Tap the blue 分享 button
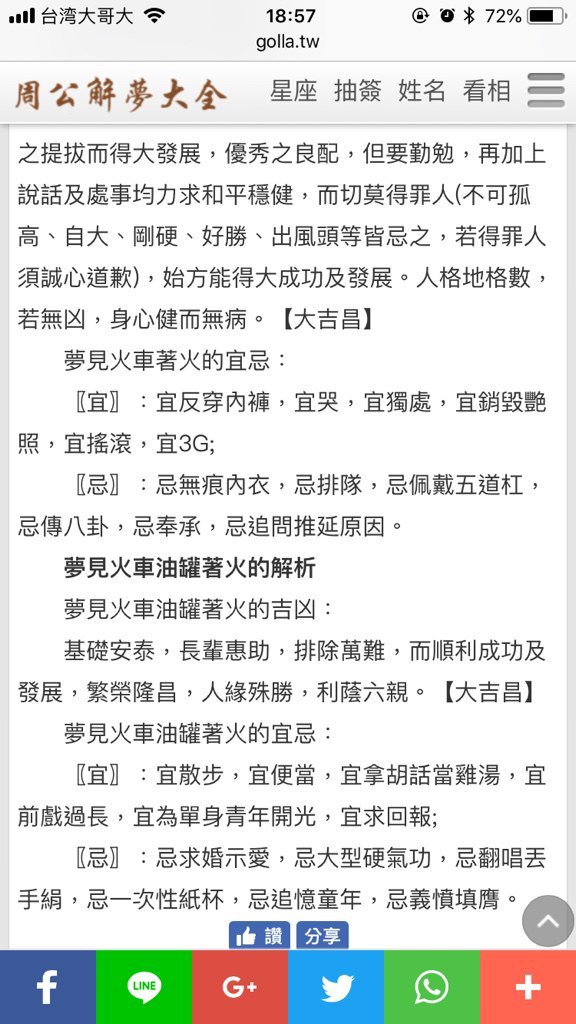This screenshot has width=576, height=1024. (323, 936)
